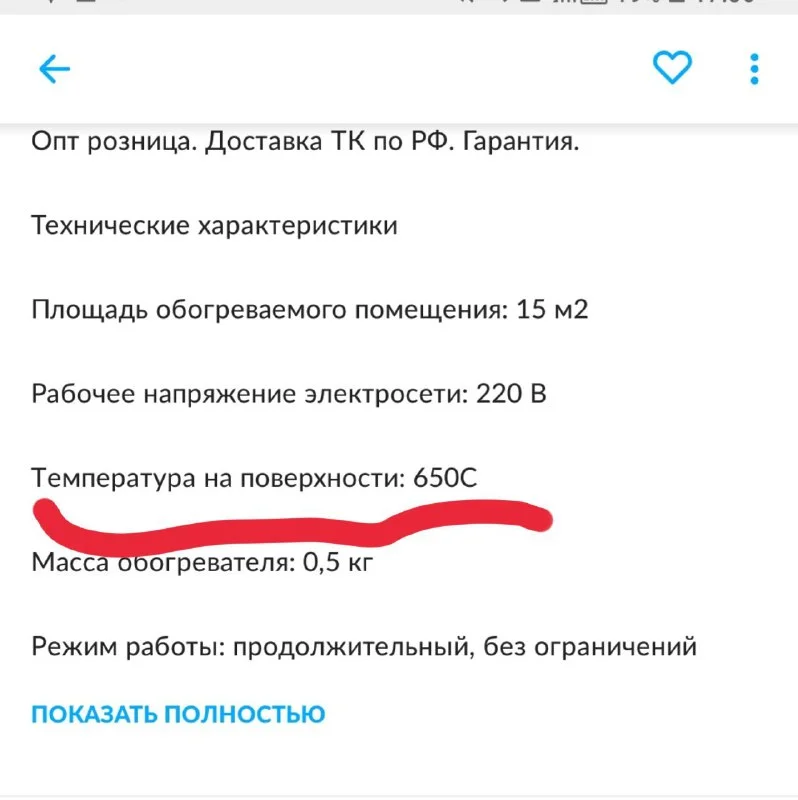Expand description with ПОКАЗАТЬ ПОЛНОСТЬЮ

(178, 714)
